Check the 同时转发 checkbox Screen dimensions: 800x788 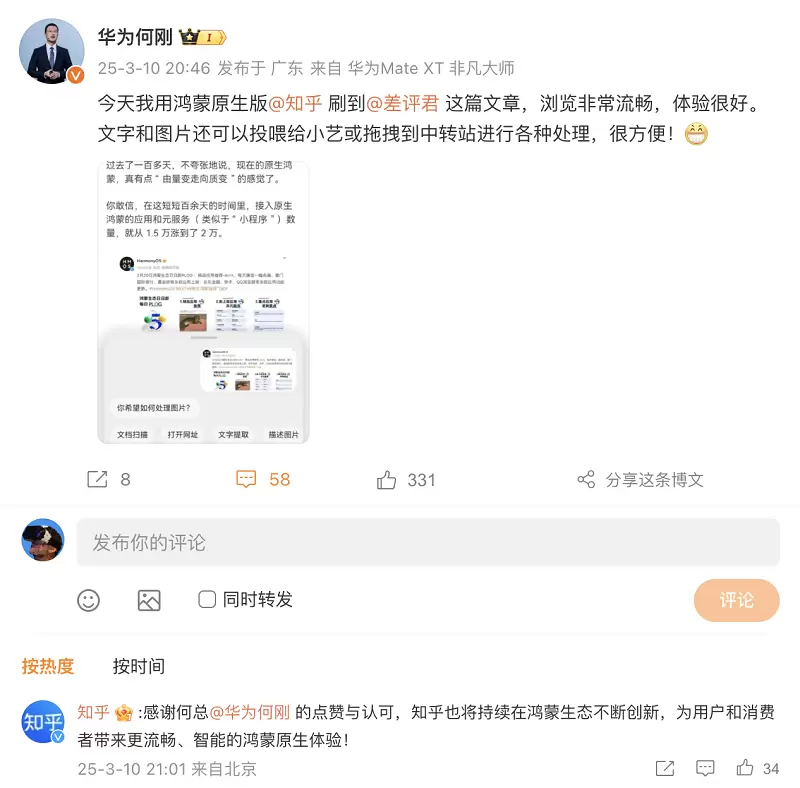(x=207, y=600)
